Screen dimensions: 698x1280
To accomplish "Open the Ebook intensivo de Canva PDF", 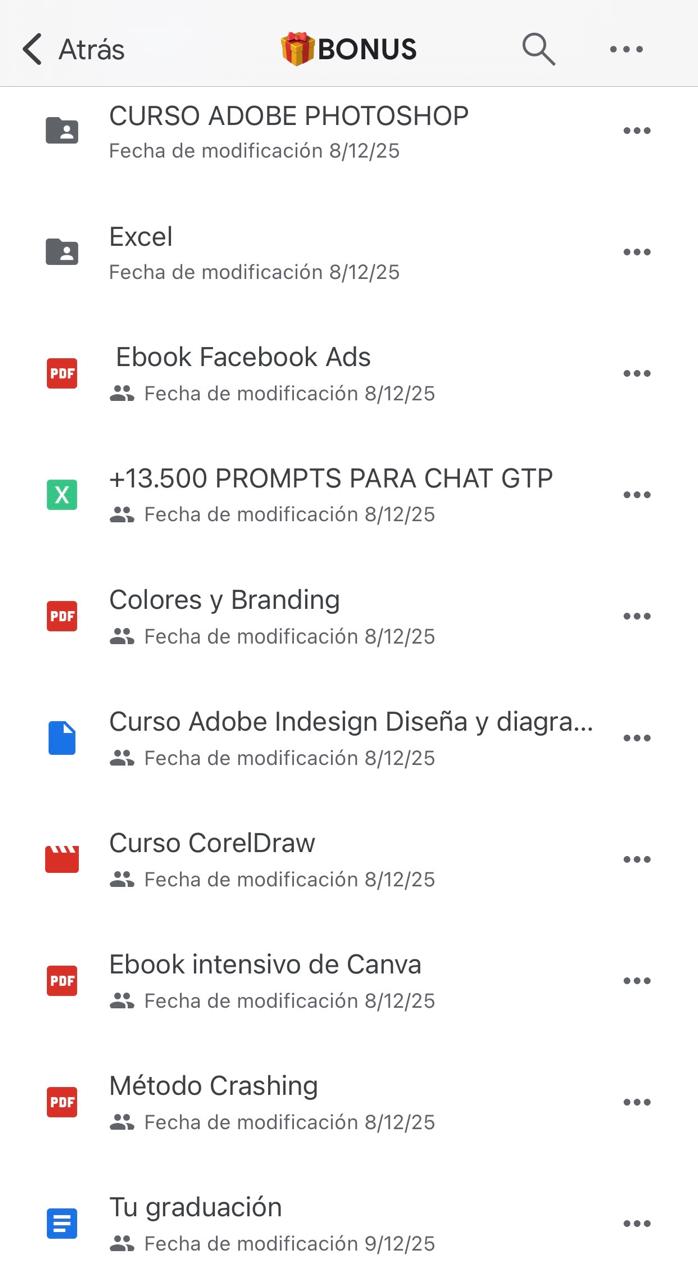I will pyautogui.click(x=265, y=980).
